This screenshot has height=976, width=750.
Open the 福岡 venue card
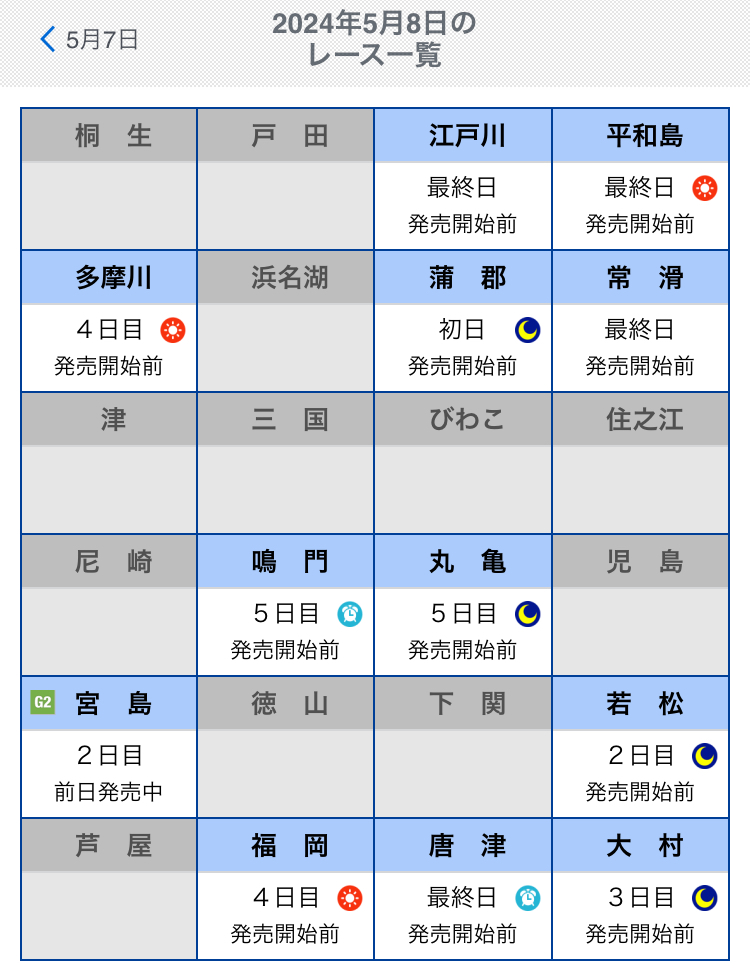point(287,890)
